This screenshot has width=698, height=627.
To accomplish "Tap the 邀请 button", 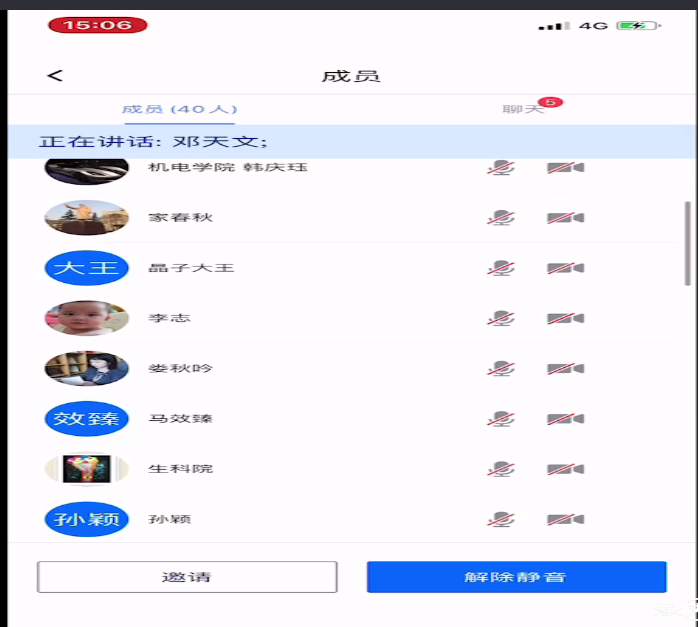I will click(x=187, y=577).
